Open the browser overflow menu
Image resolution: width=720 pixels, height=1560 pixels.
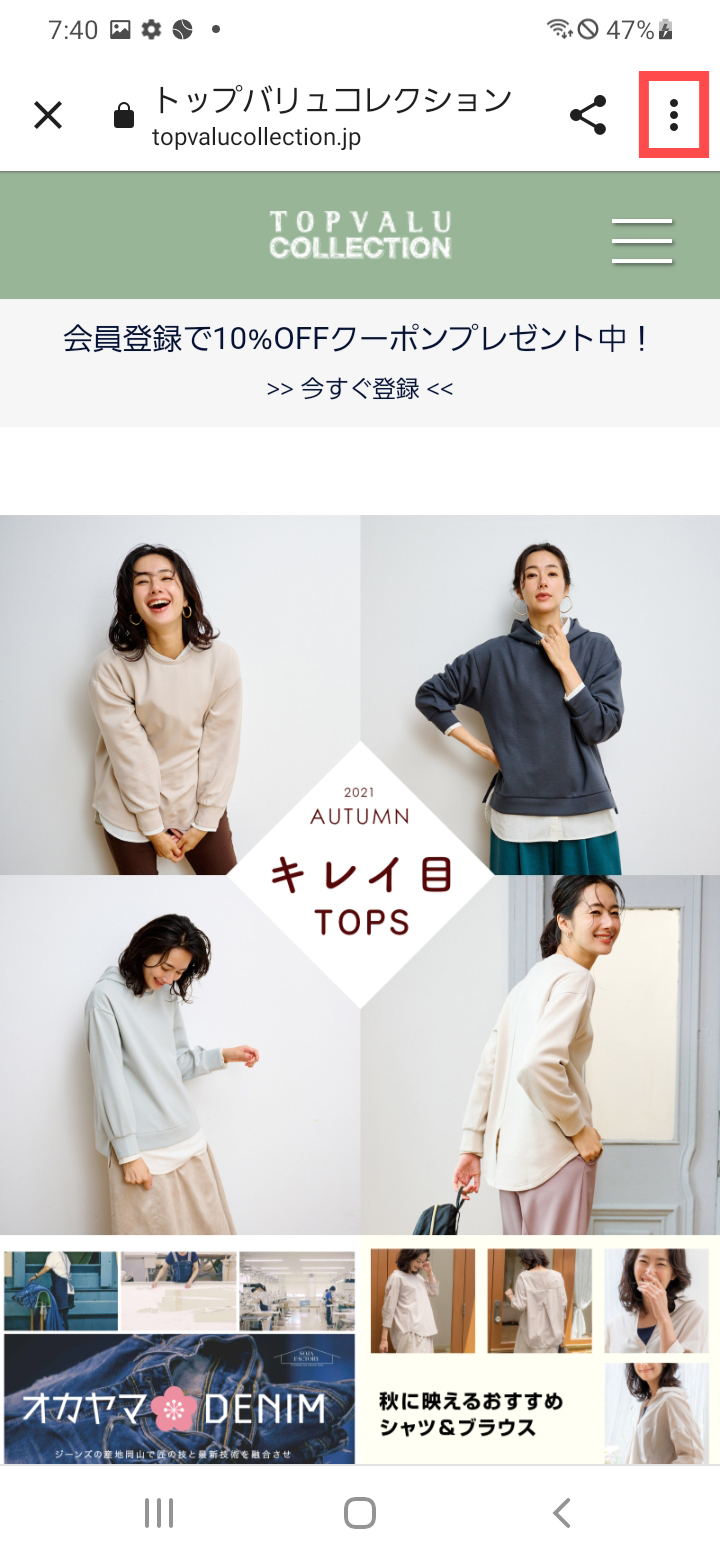(x=674, y=116)
